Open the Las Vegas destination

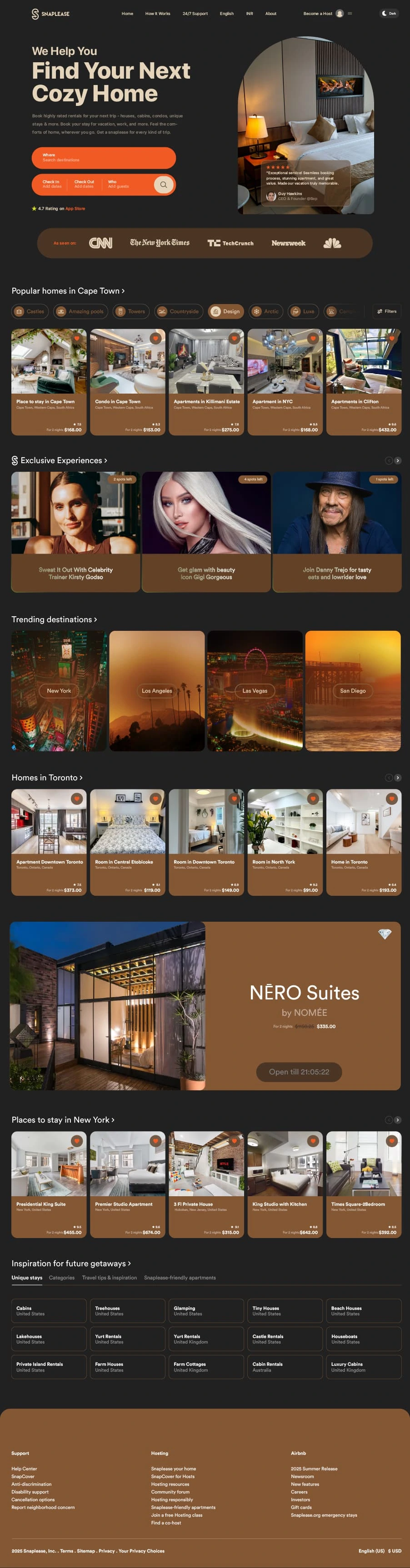point(255,691)
